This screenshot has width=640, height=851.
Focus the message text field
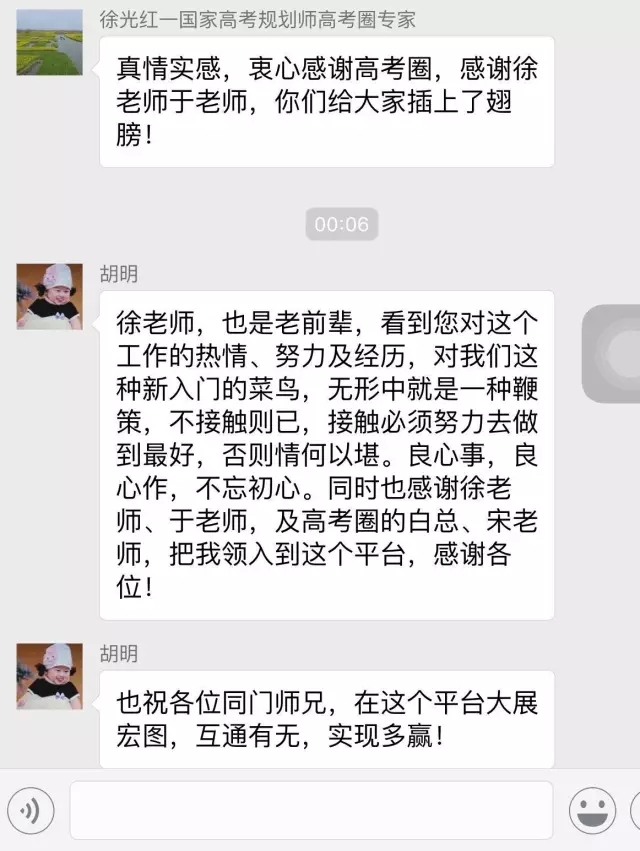[x=311, y=810]
